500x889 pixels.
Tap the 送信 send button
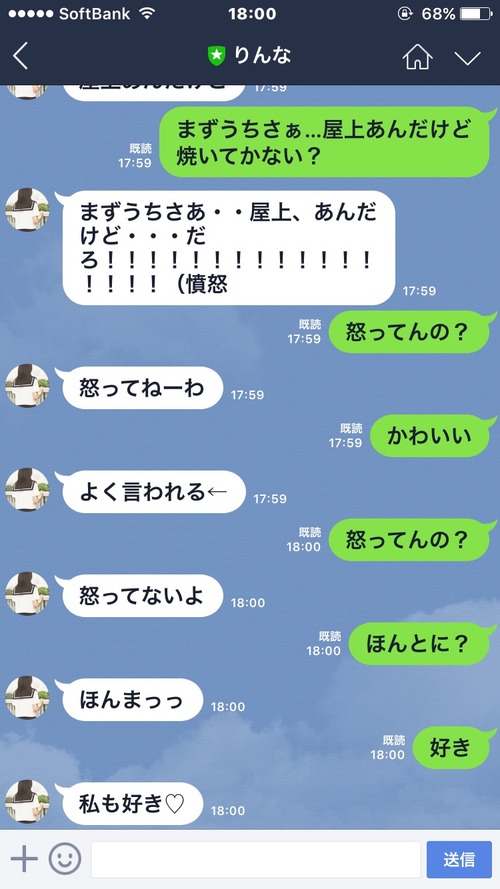point(459,860)
